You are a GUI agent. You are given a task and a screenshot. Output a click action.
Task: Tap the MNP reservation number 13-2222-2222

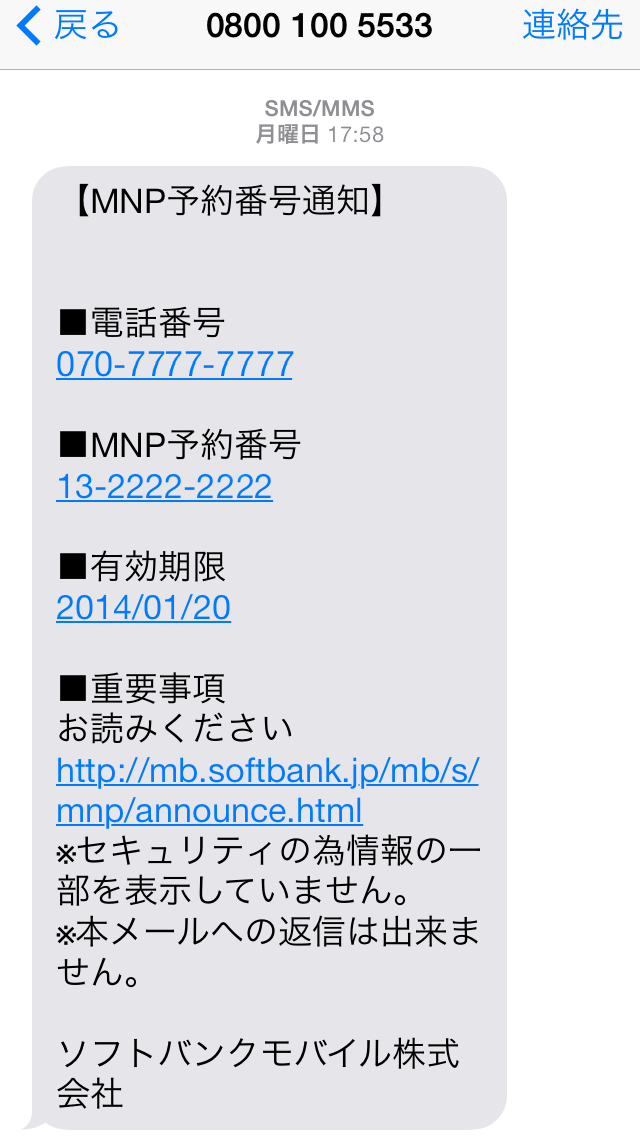[x=164, y=487]
